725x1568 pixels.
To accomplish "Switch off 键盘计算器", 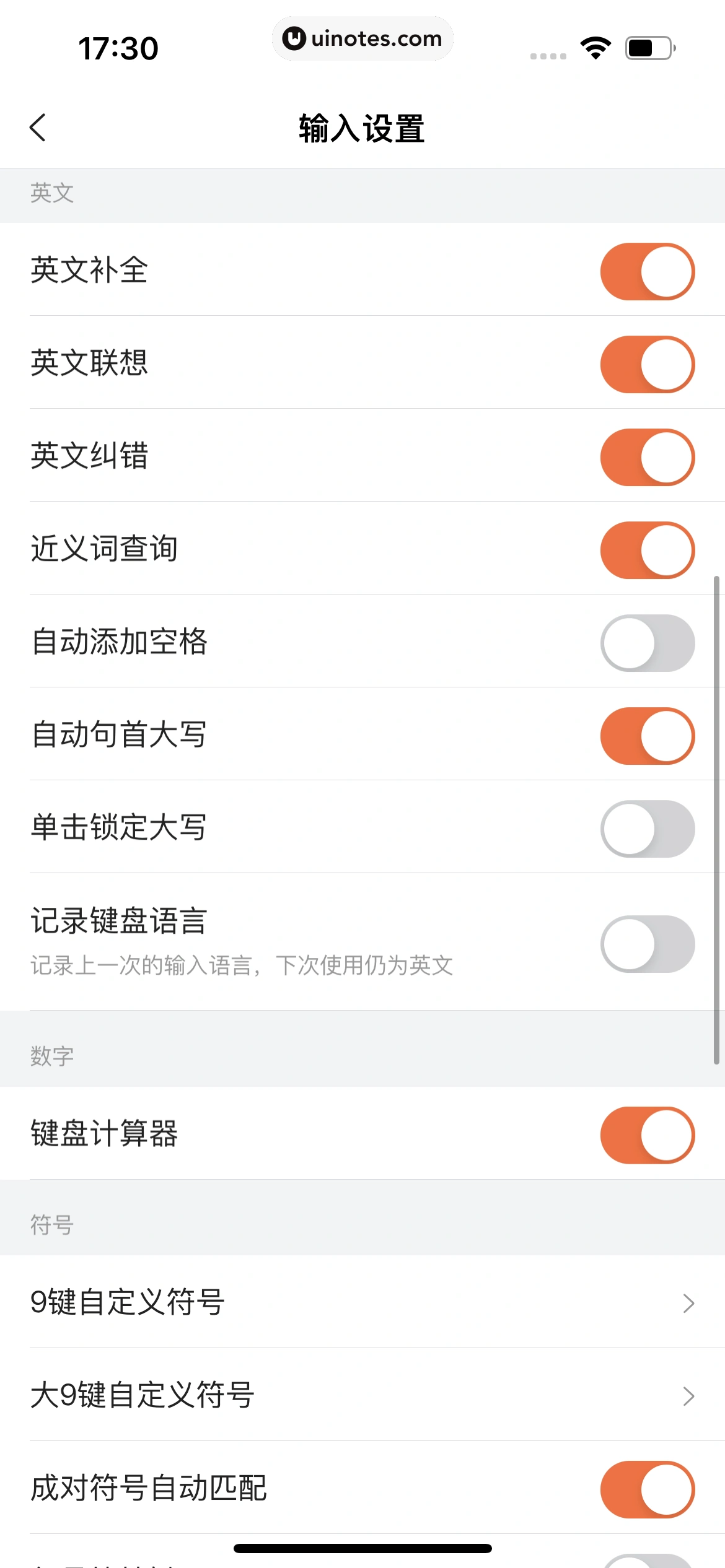I will click(647, 1135).
